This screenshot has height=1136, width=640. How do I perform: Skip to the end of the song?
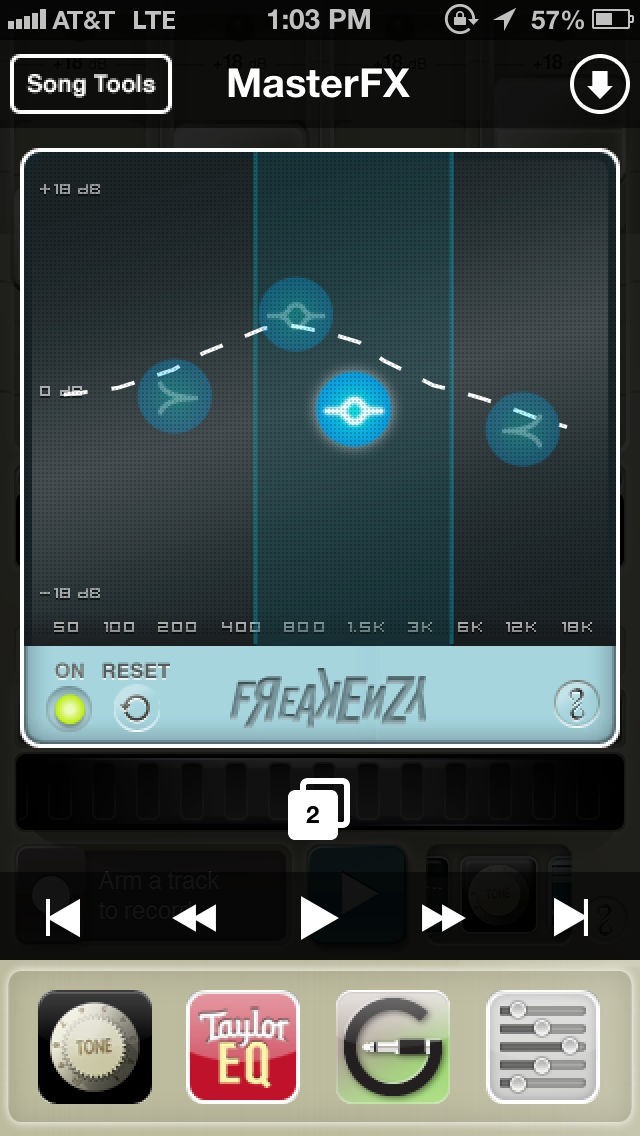571,917
